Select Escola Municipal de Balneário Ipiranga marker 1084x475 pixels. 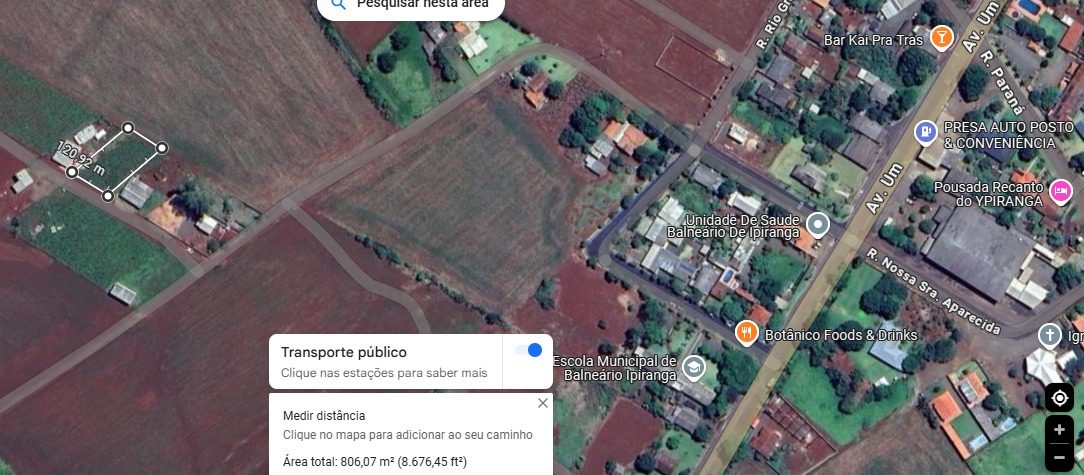693,369
